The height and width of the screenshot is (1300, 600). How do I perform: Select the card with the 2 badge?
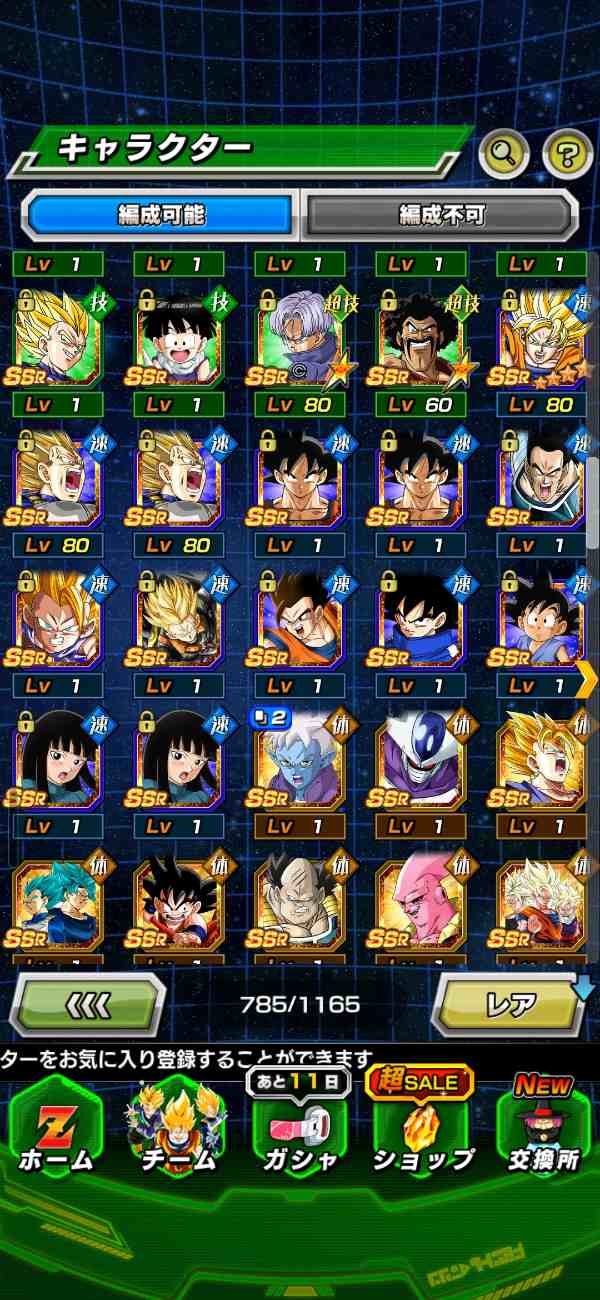300,762
